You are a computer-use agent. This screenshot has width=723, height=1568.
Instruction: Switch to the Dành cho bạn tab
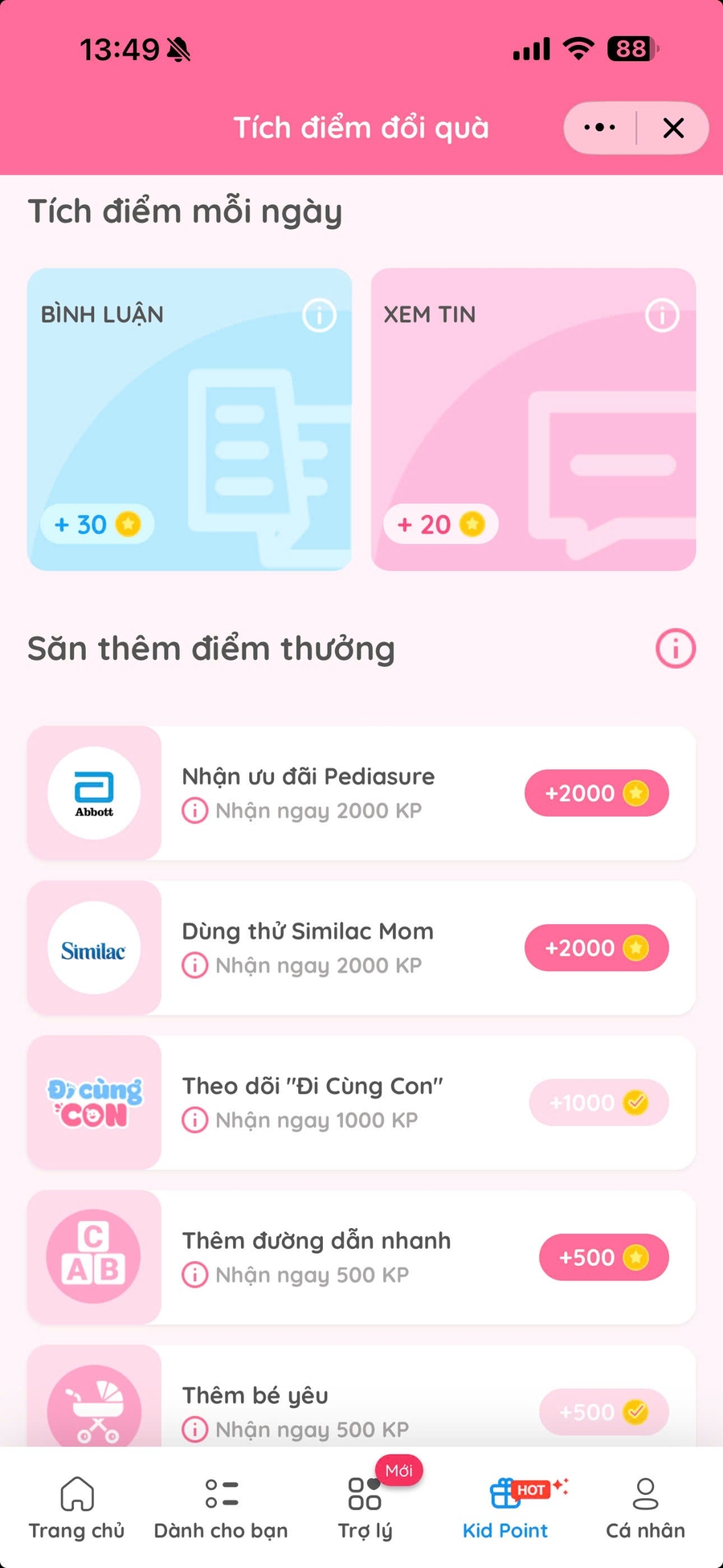(221, 1509)
